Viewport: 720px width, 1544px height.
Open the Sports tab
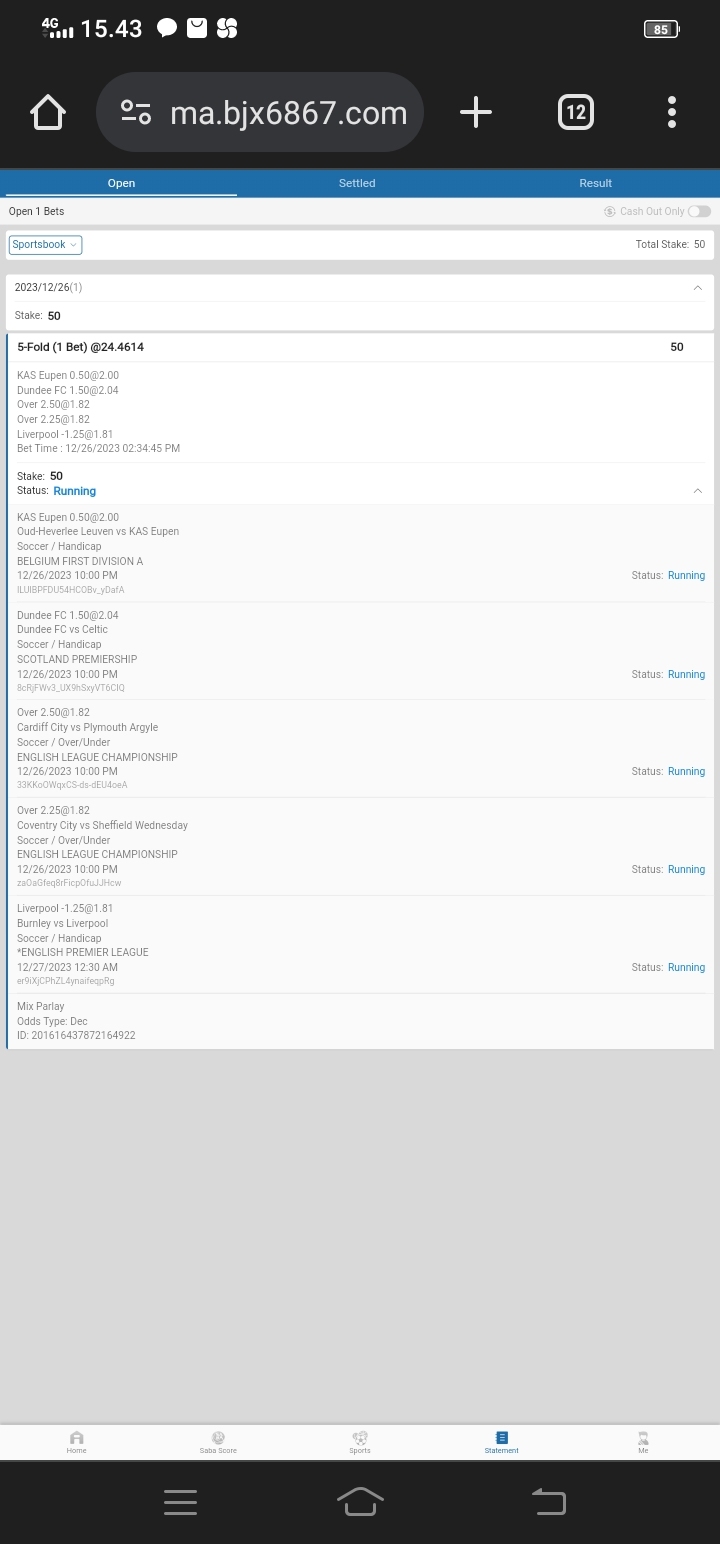(360, 1441)
